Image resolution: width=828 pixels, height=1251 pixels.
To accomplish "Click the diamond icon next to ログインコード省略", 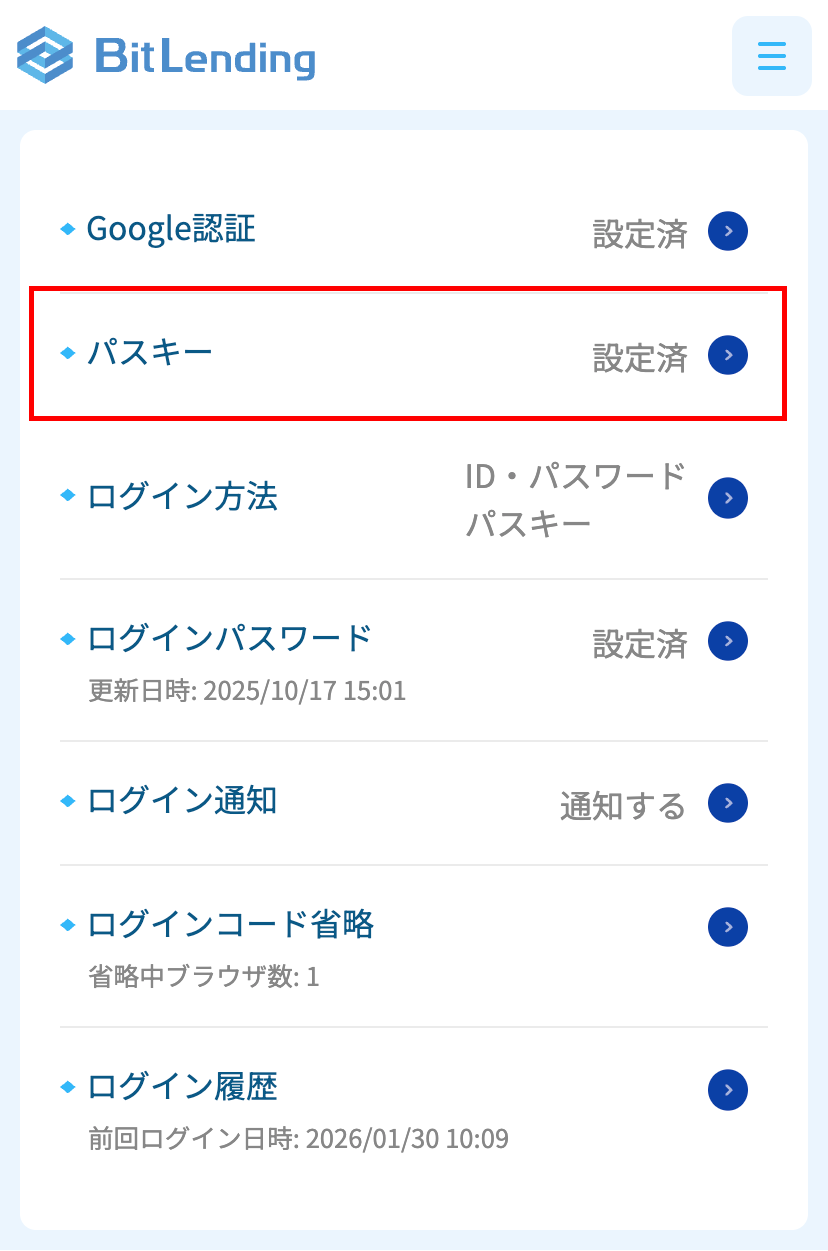I will [x=66, y=925].
